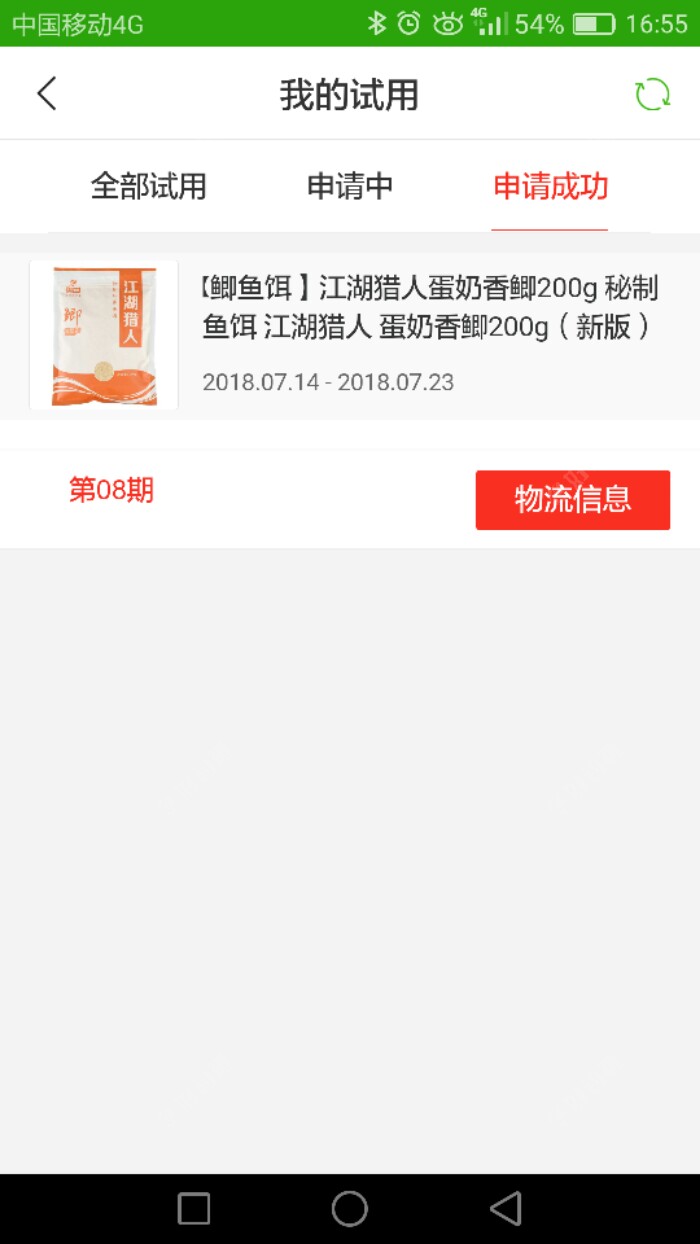Select the 申请成功 tab
Screen dimensions: 700x1244
point(550,187)
